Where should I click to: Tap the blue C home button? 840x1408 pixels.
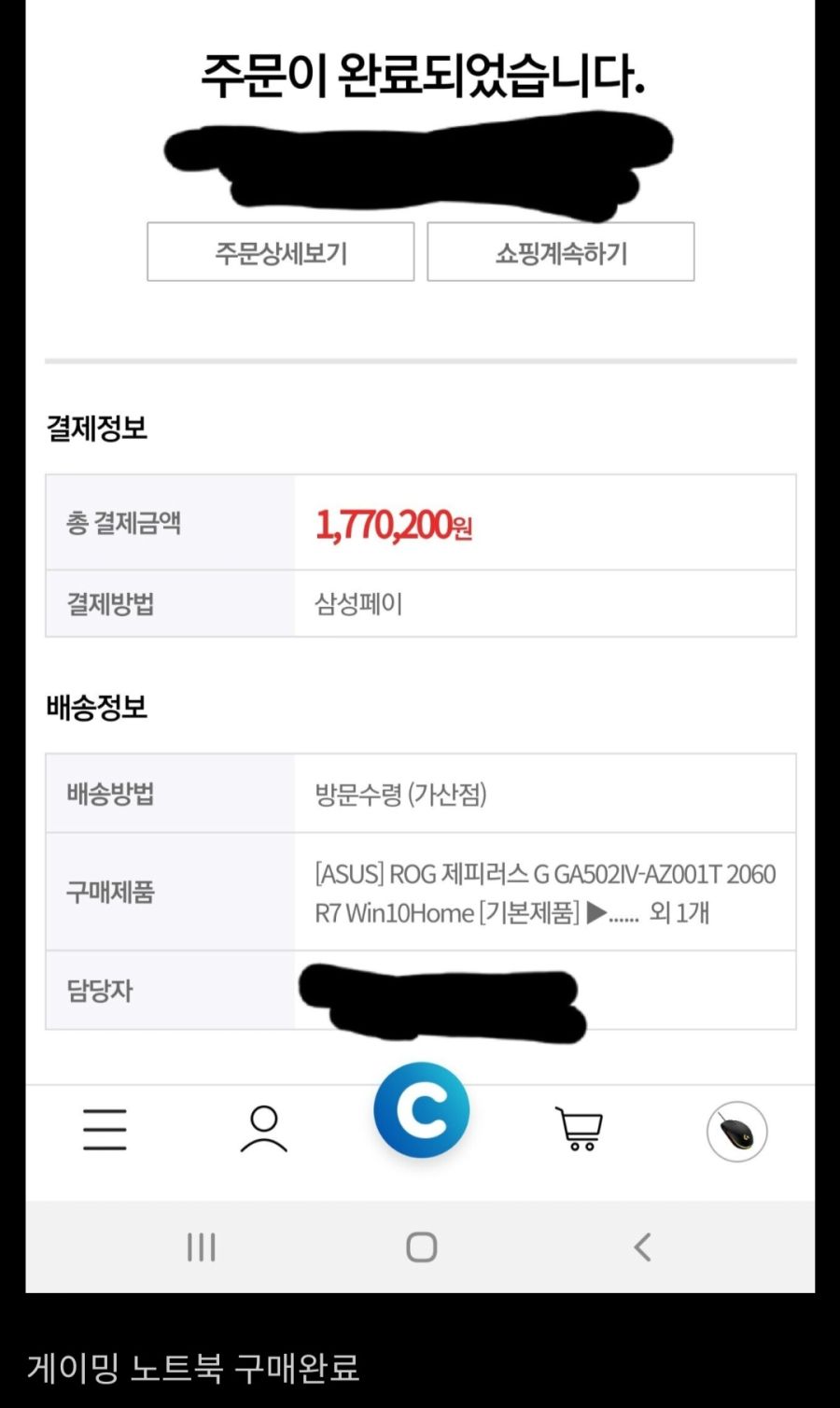421,1110
